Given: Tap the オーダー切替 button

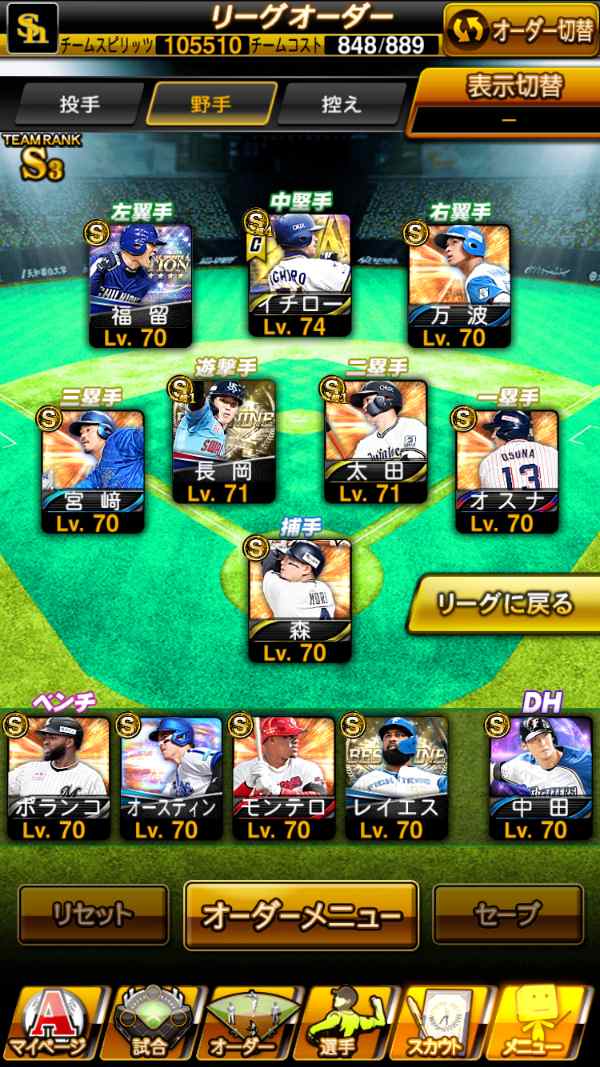Looking at the screenshot, I should (x=520, y=30).
